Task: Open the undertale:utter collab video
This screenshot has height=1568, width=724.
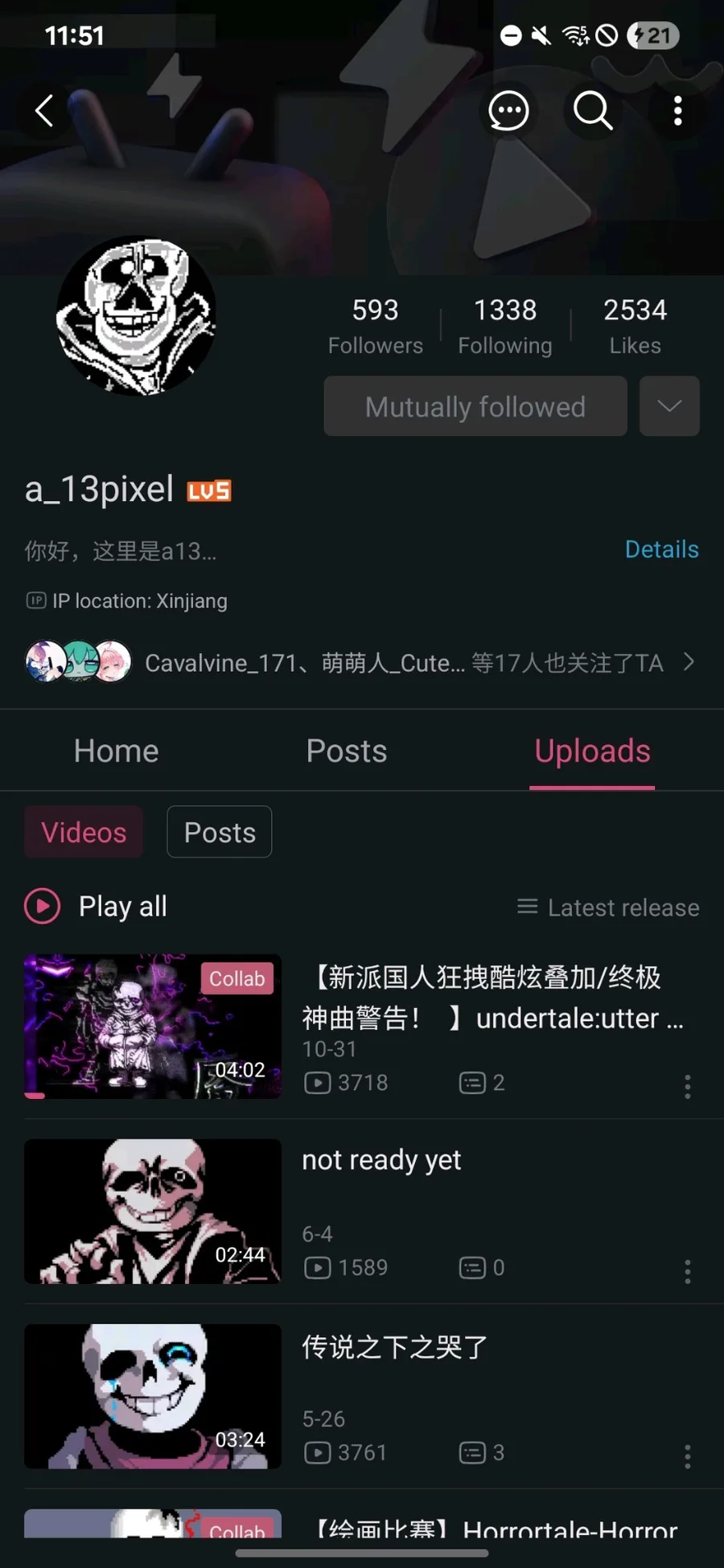Action: tap(491, 999)
